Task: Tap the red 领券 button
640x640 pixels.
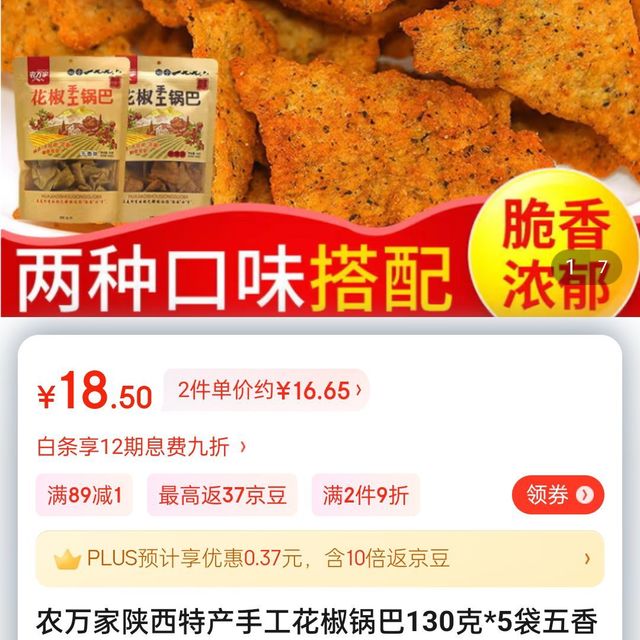Action: click(558, 494)
